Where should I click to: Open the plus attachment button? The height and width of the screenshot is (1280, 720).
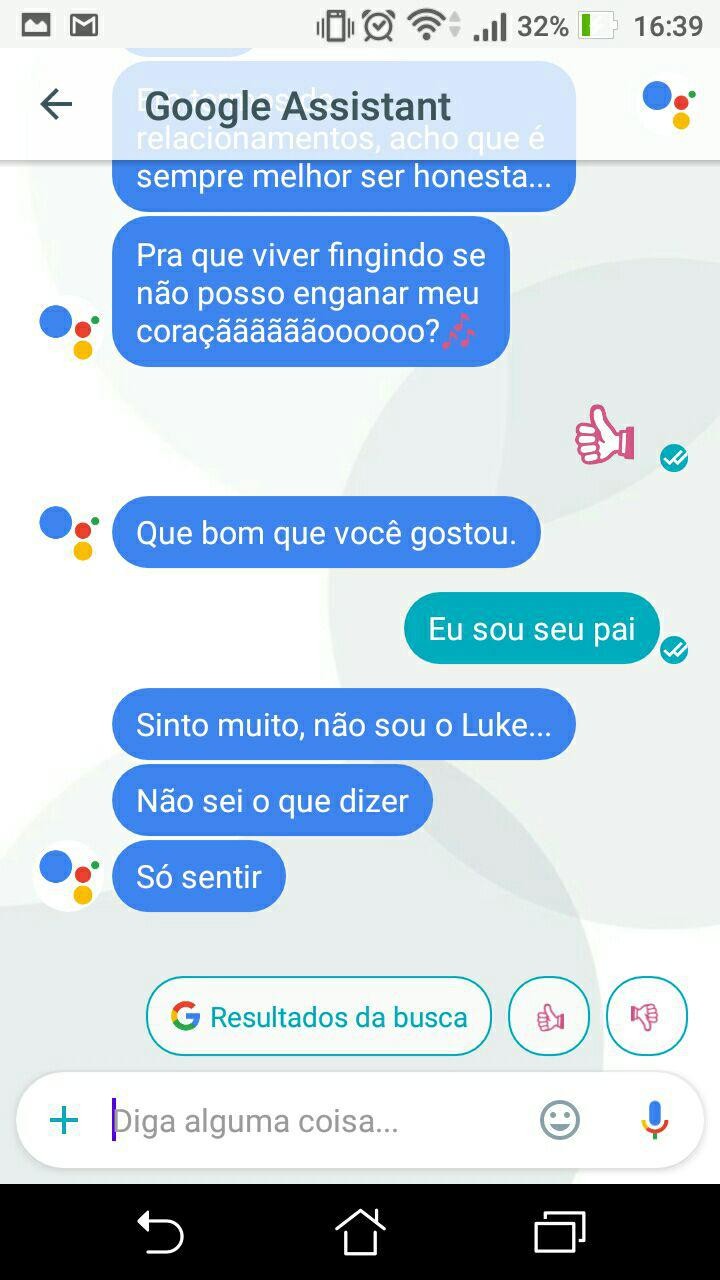pyautogui.click(x=64, y=1120)
